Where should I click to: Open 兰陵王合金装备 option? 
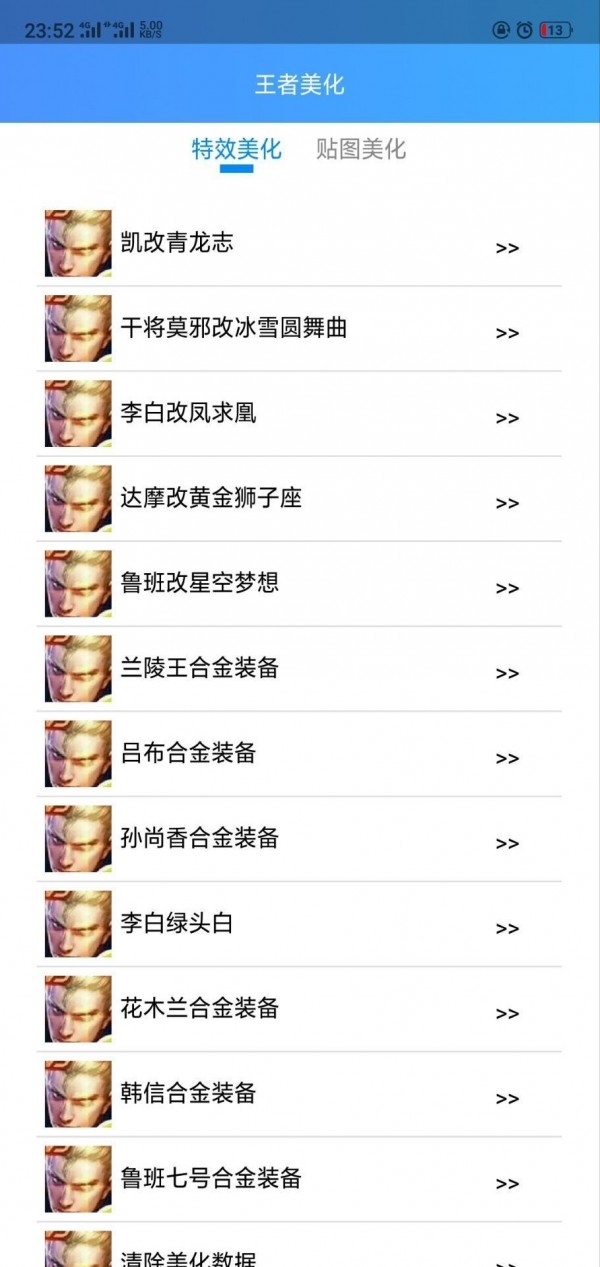[298, 669]
